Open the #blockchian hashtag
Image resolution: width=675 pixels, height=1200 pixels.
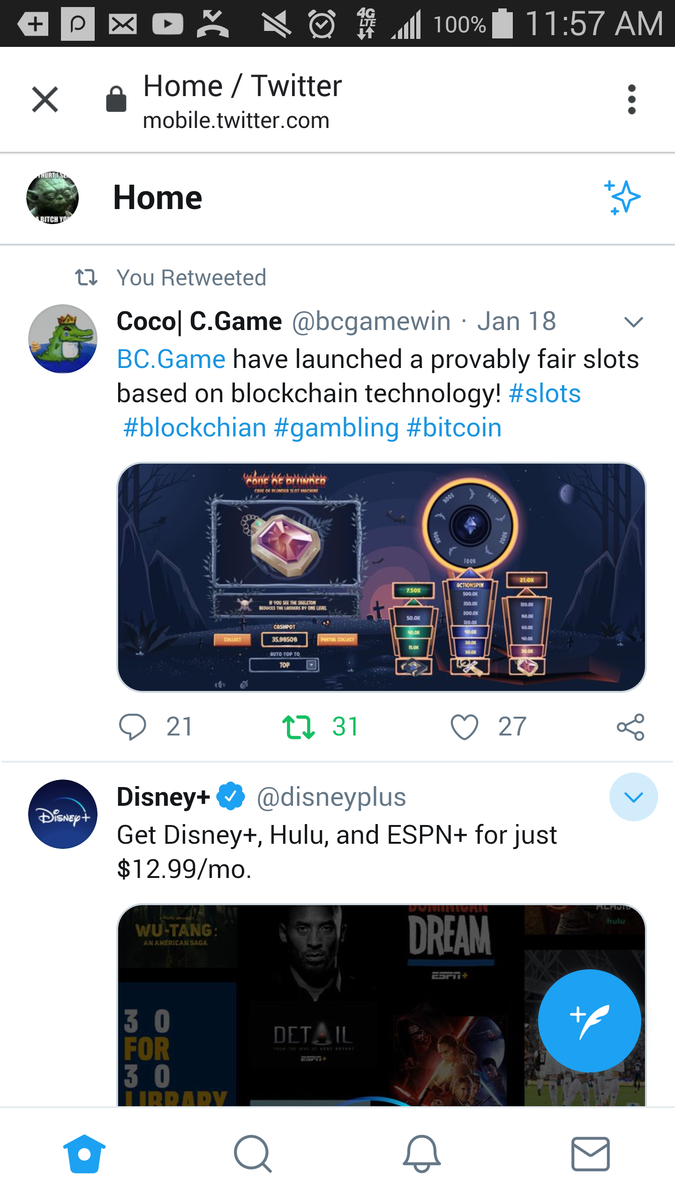click(x=194, y=428)
